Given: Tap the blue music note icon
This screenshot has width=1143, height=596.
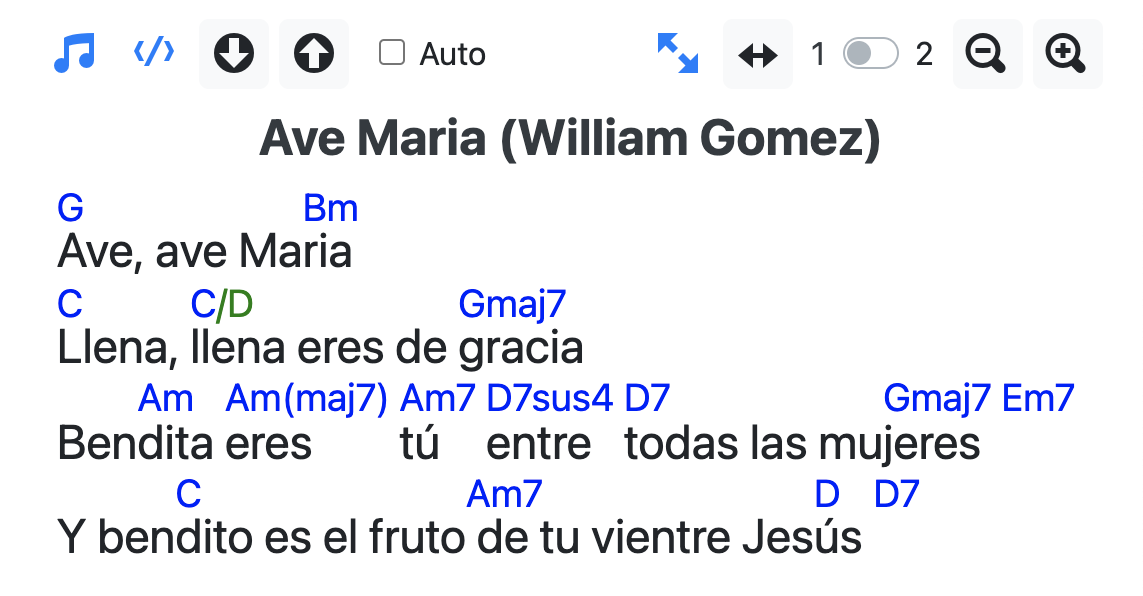Looking at the screenshot, I should pyautogui.click(x=74, y=53).
